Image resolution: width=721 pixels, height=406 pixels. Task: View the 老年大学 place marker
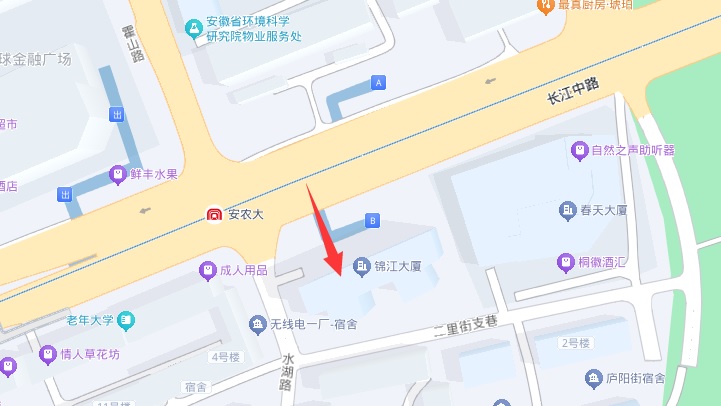tap(126, 321)
